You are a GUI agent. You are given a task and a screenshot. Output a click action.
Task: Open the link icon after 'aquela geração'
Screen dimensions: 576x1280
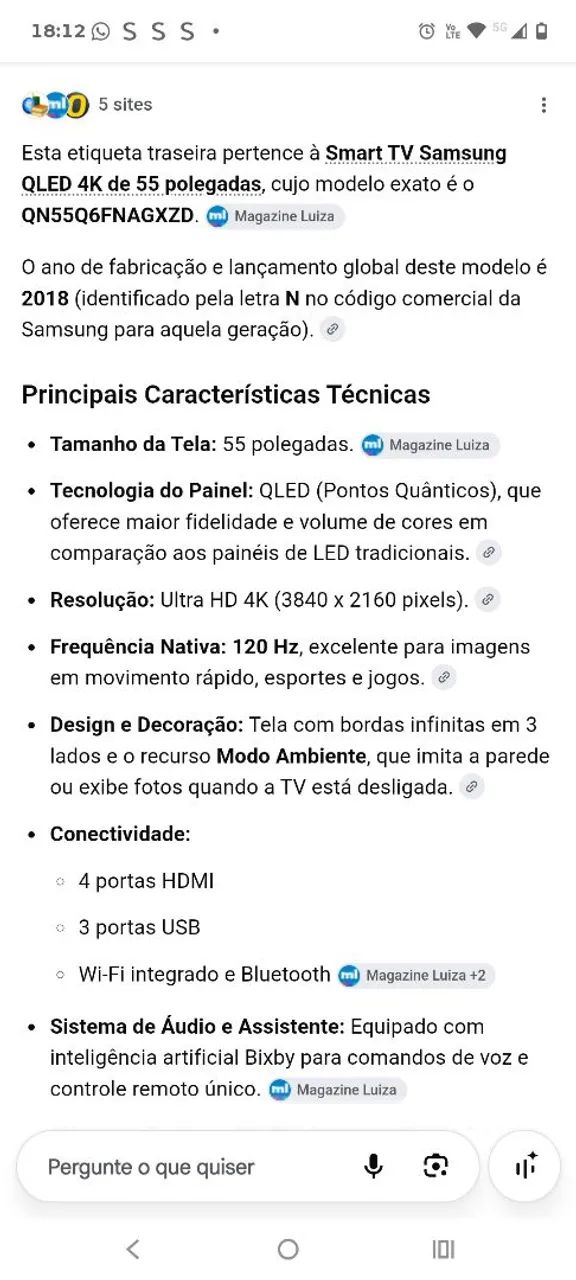[333, 329]
